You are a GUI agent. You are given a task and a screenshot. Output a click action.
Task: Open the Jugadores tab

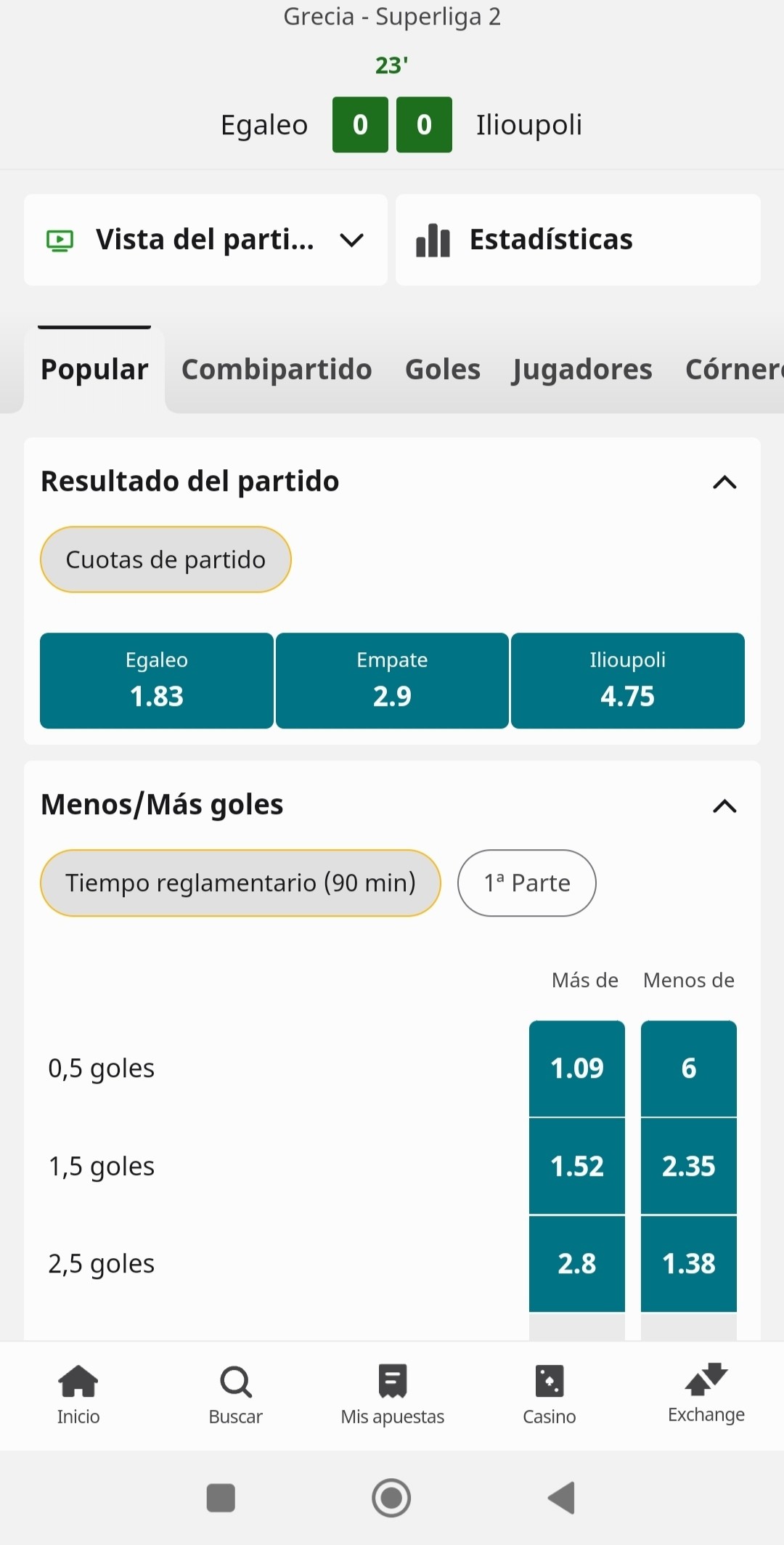coord(582,370)
